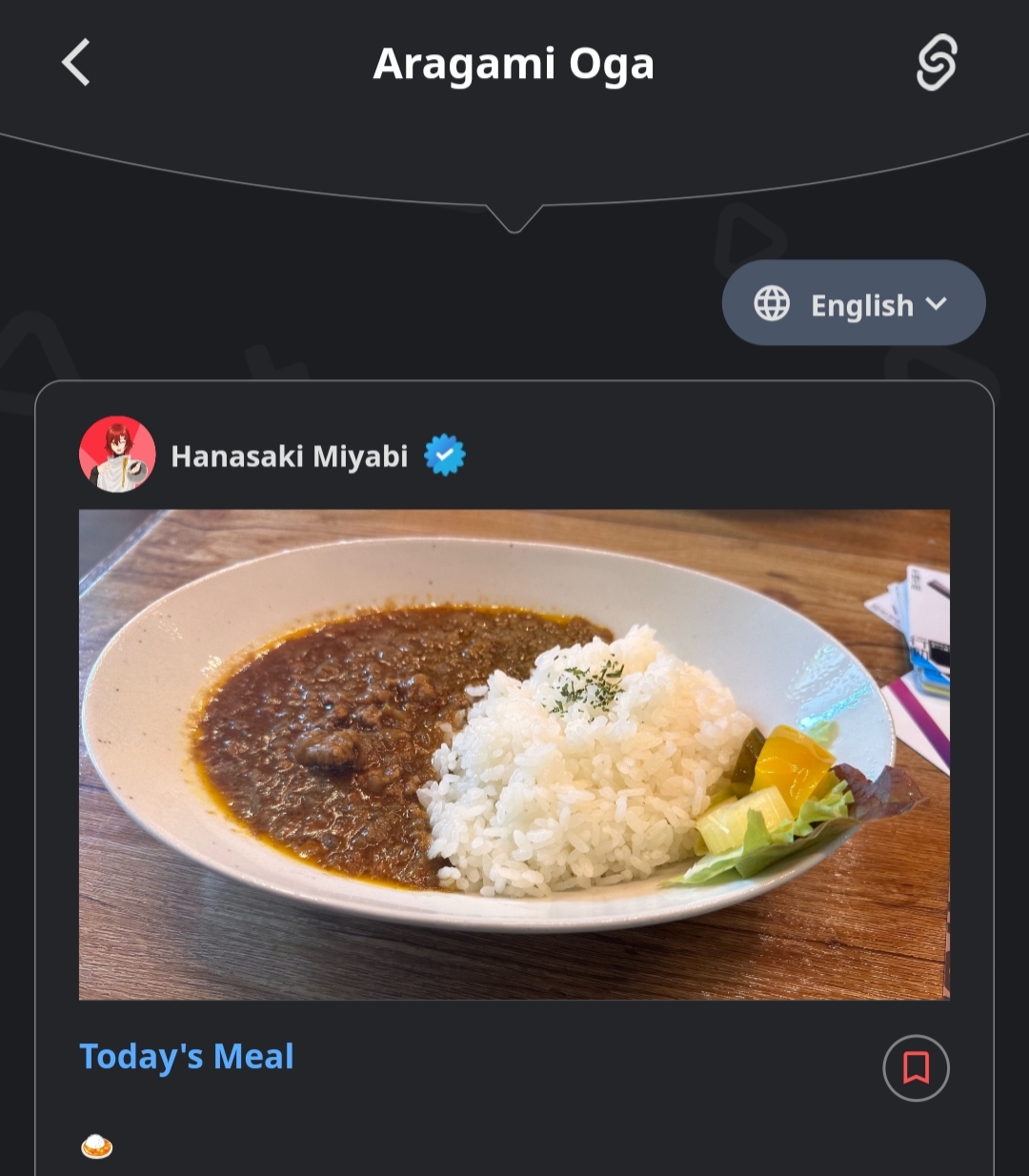View the curry and rice photo
The image size is (1029, 1176).
[514, 755]
